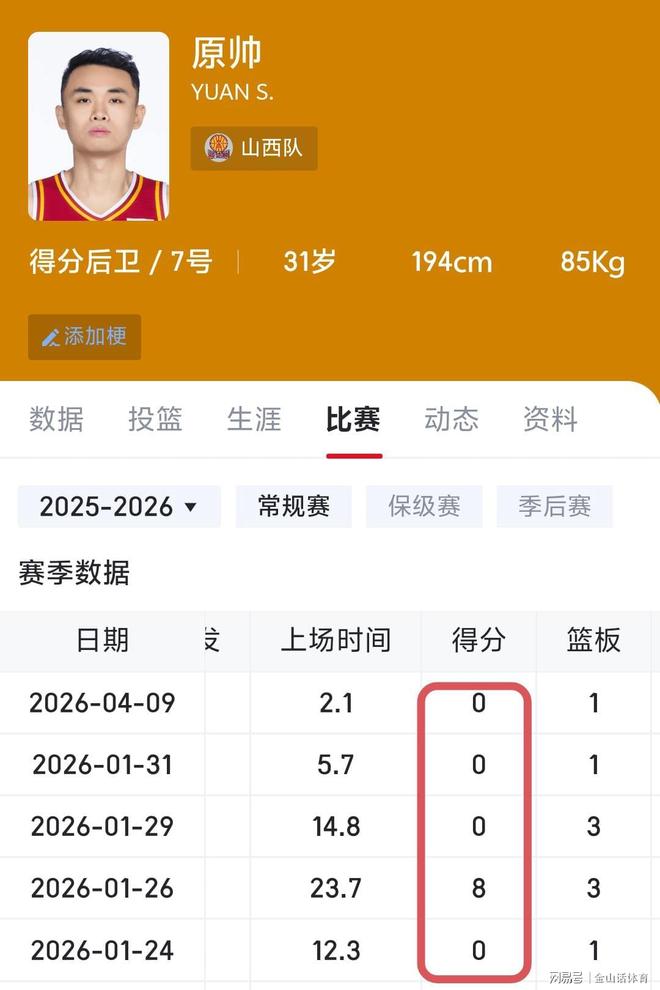This screenshot has height=990, width=660.
Task: Switch to the 数据 tab
Action: (56, 419)
